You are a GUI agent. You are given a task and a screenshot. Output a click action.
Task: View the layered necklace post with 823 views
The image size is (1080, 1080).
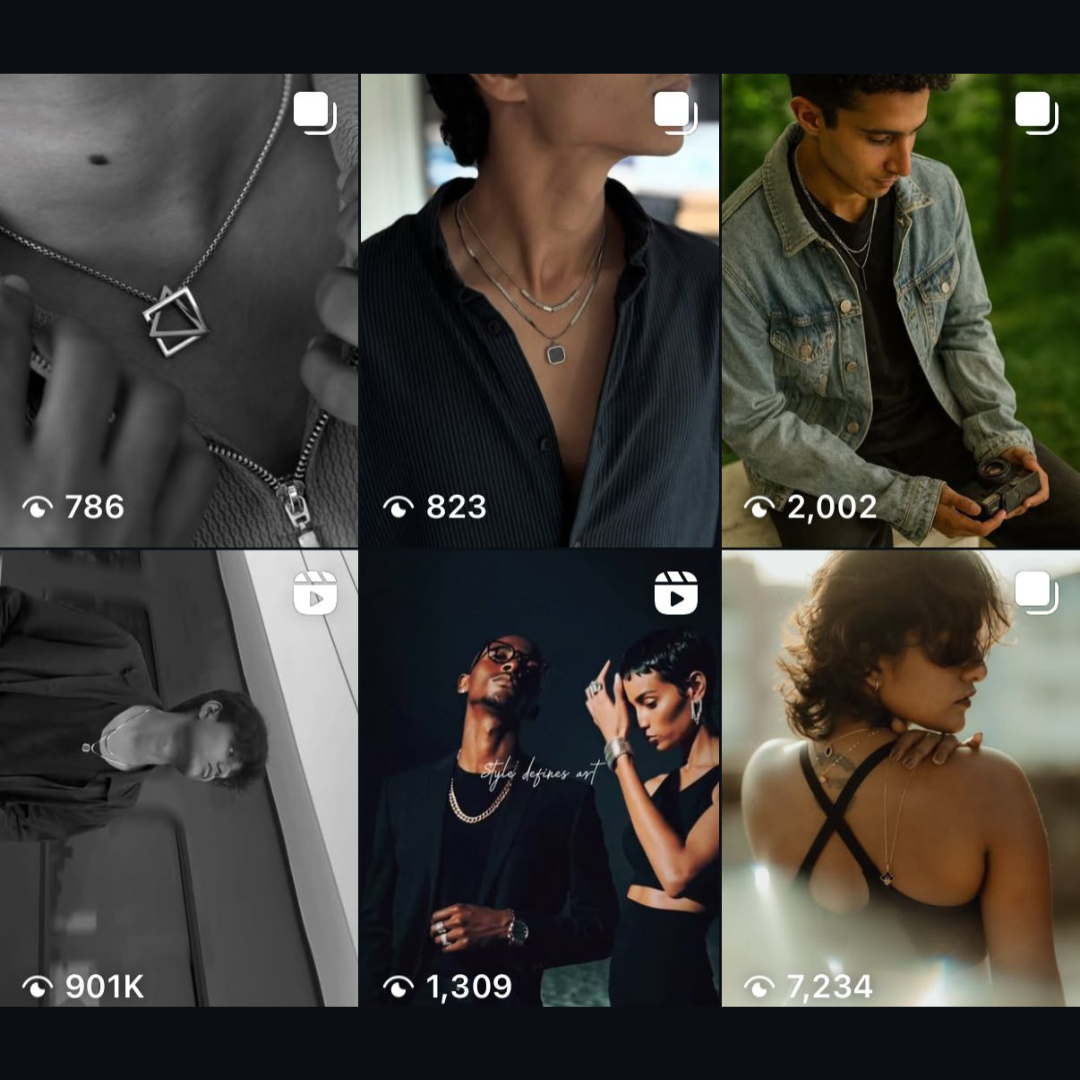point(539,310)
